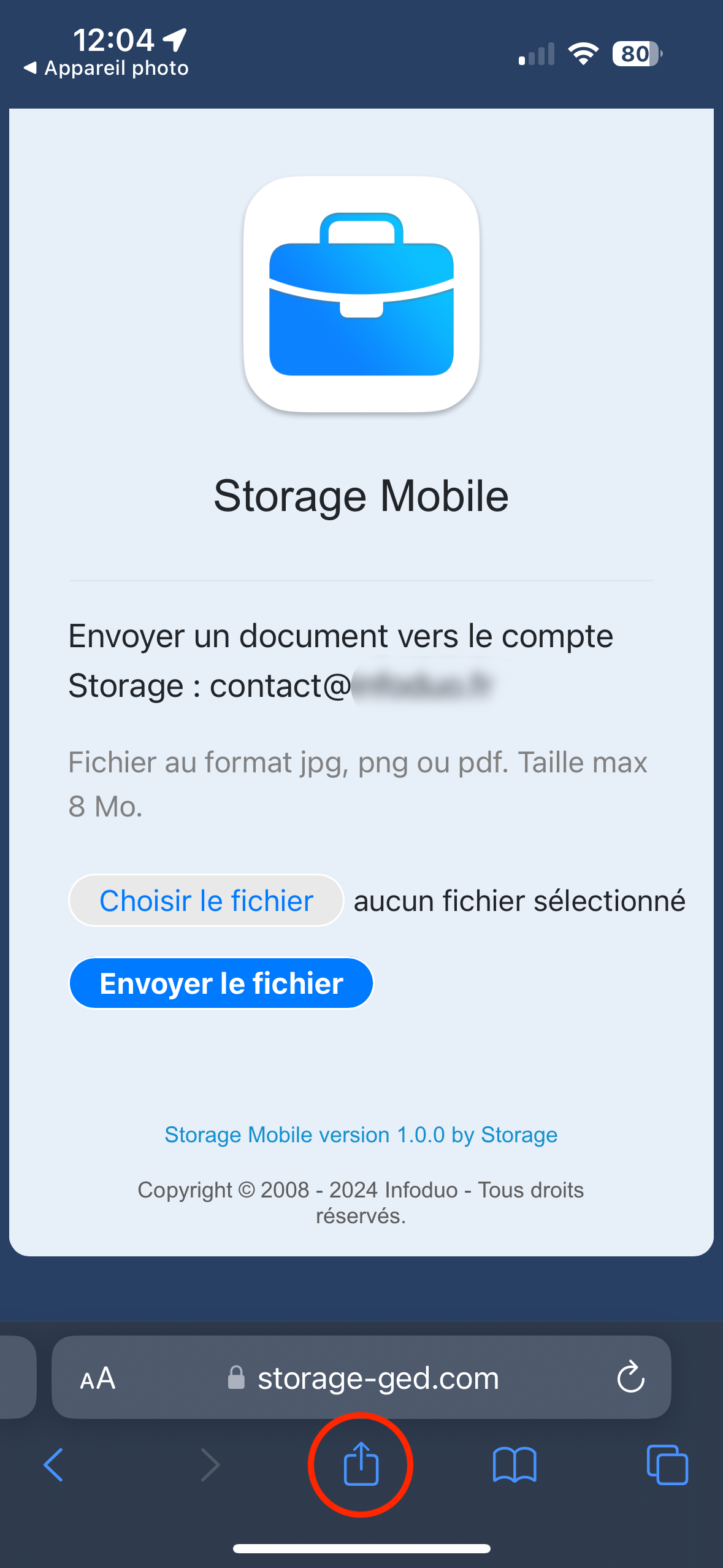Open the Safari share sheet
Image resolution: width=723 pixels, height=1568 pixels.
[x=361, y=1464]
